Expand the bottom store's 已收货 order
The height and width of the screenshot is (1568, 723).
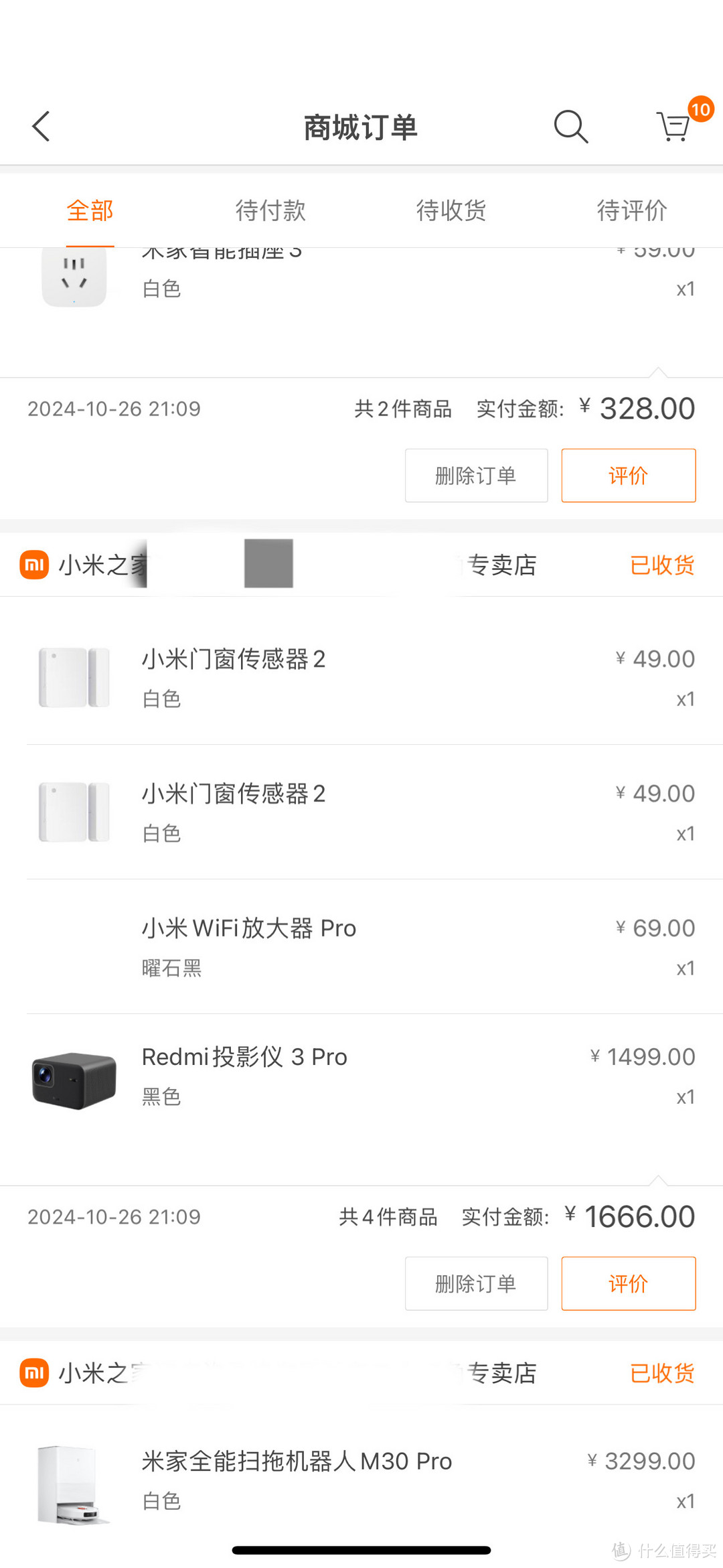[x=662, y=1372]
